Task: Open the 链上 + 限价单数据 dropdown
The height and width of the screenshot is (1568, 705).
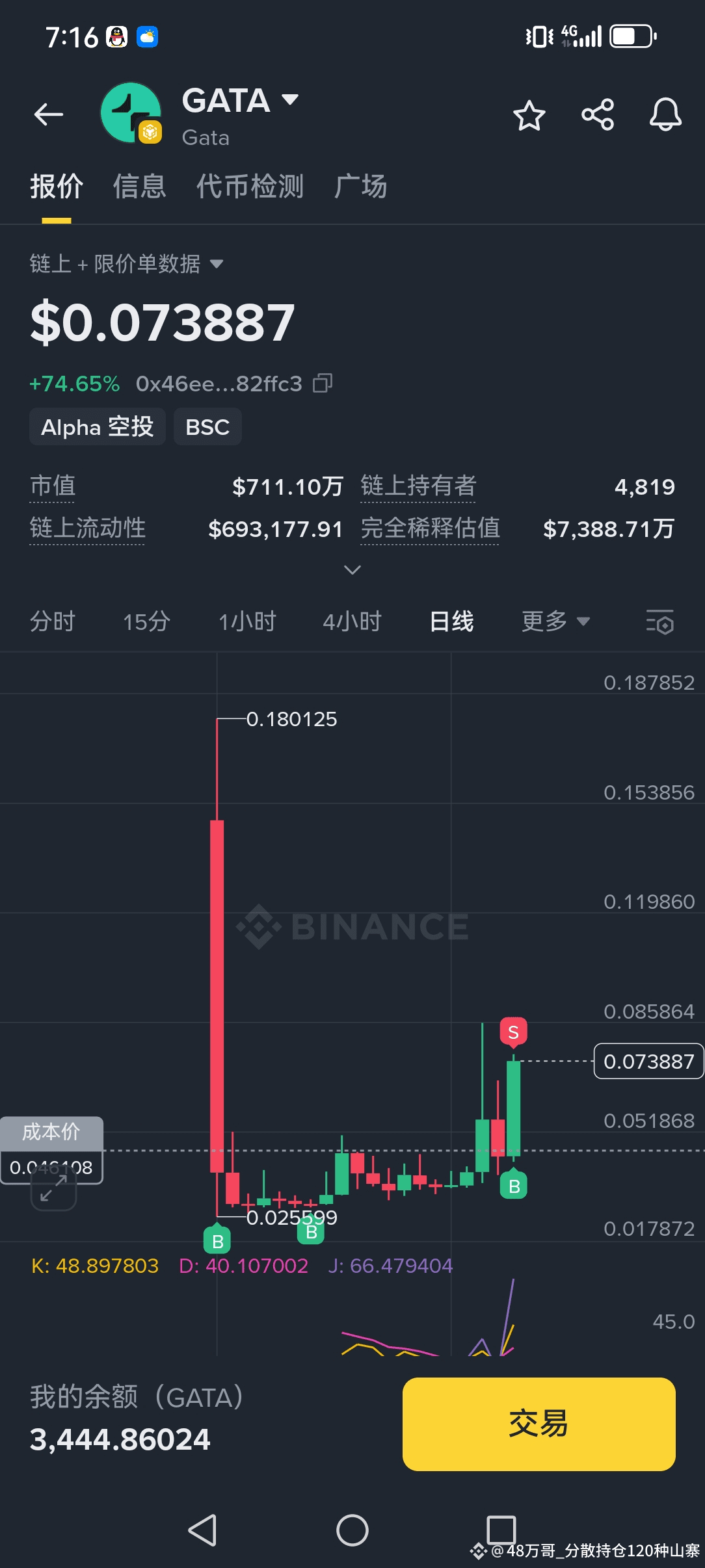Action: [127, 264]
